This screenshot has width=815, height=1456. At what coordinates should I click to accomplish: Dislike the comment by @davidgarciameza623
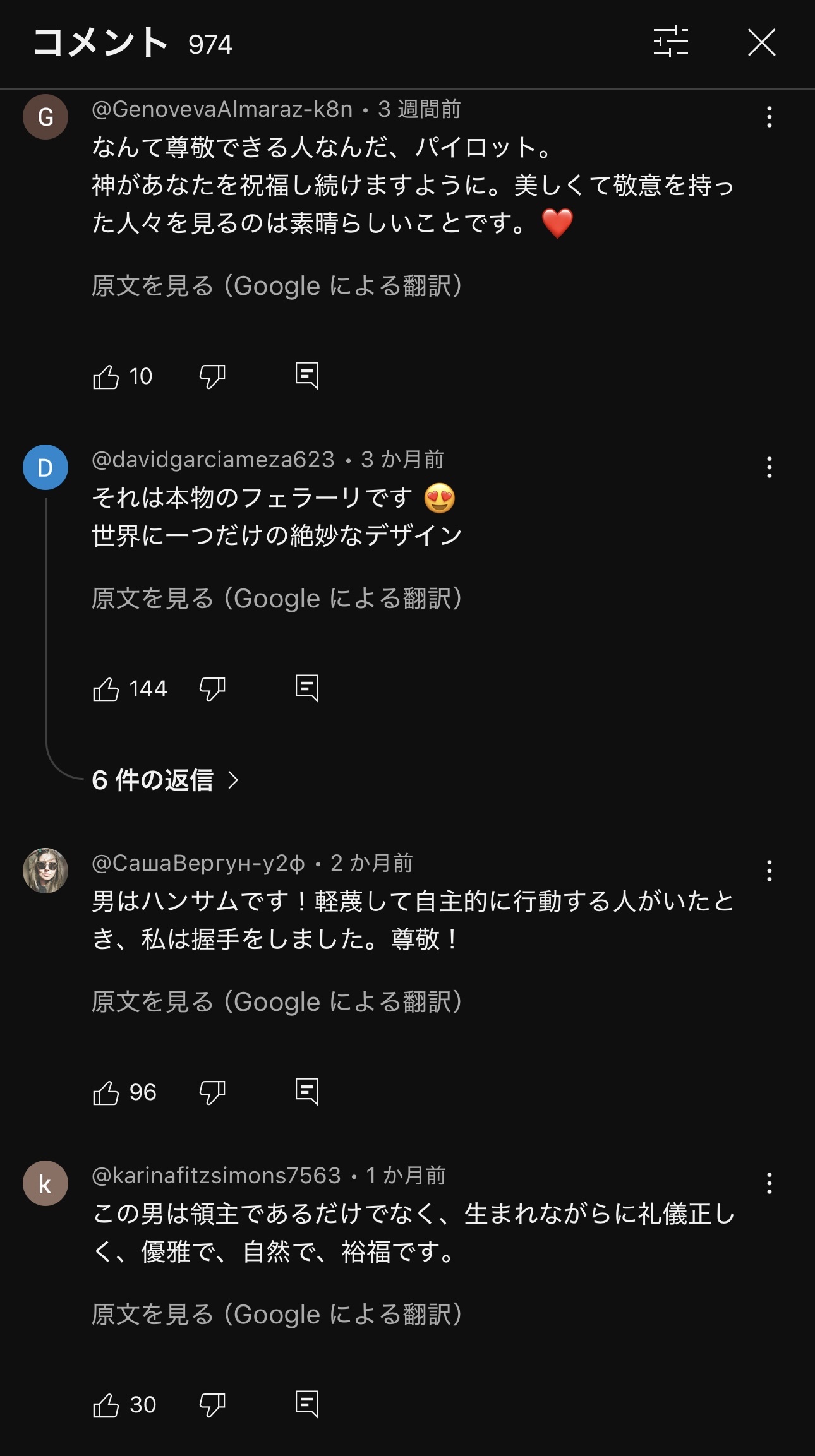pyautogui.click(x=212, y=689)
